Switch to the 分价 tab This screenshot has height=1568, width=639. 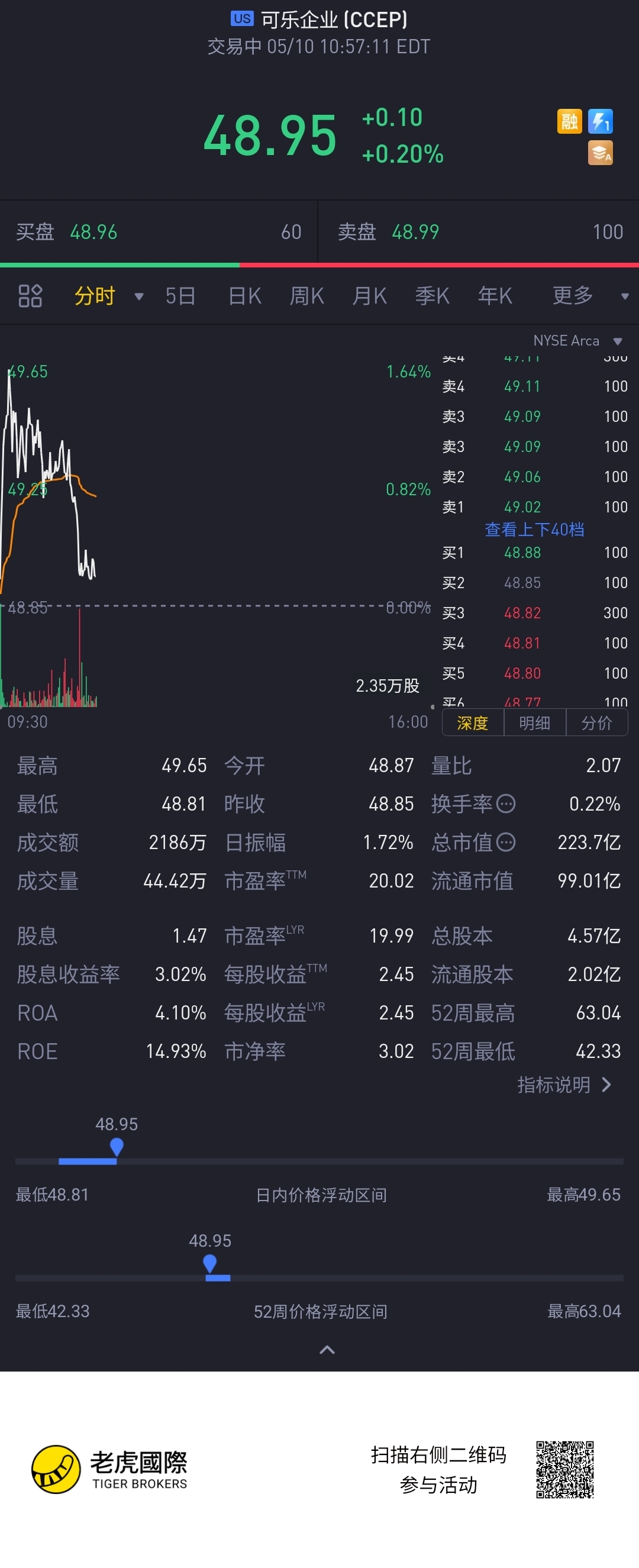596,723
